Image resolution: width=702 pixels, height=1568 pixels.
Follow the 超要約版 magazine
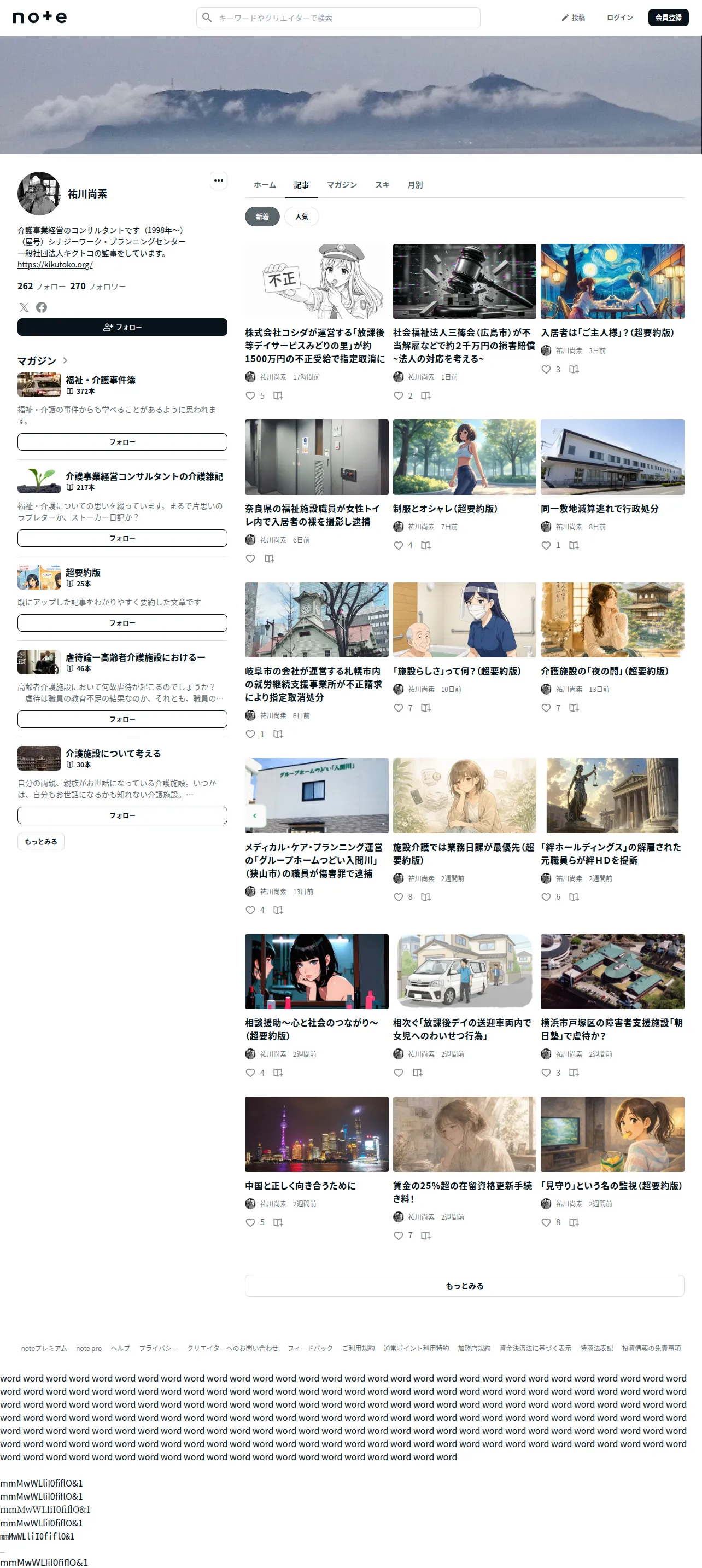(122, 623)
